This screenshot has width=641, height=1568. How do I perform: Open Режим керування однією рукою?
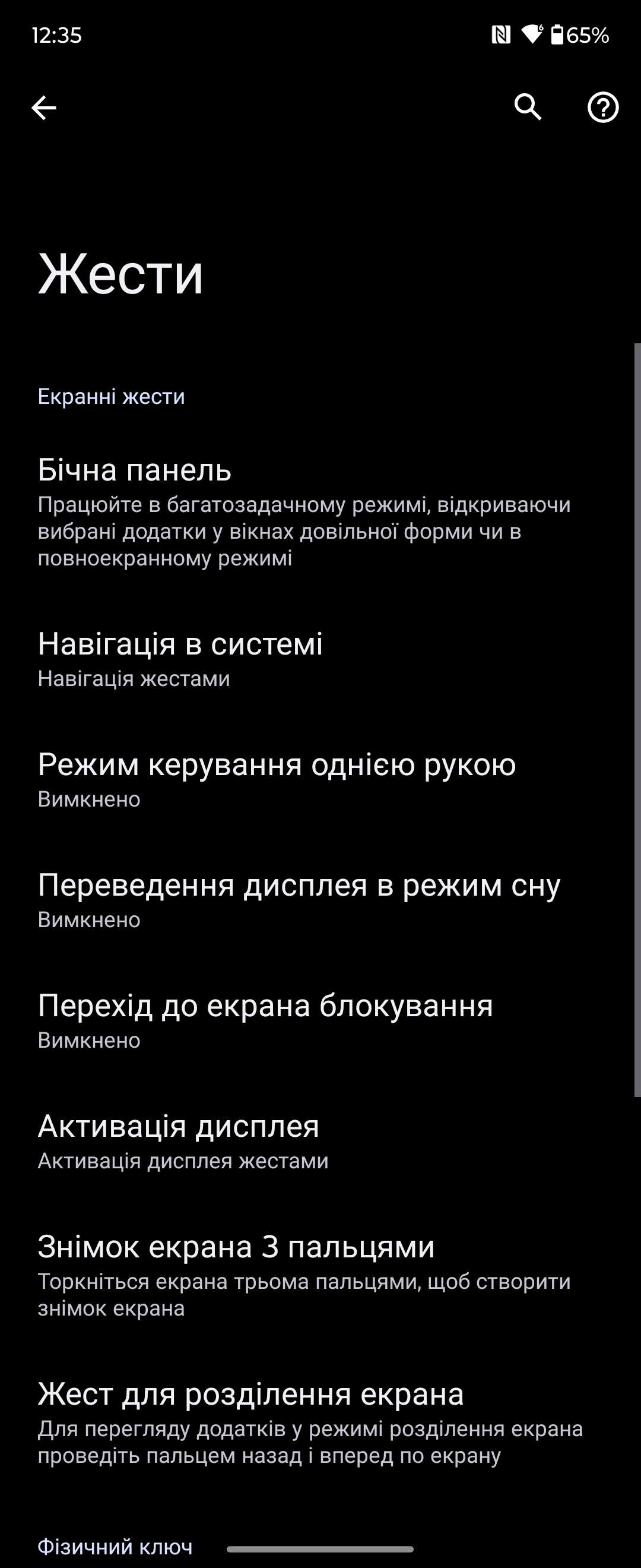click(x=304, y=780)
